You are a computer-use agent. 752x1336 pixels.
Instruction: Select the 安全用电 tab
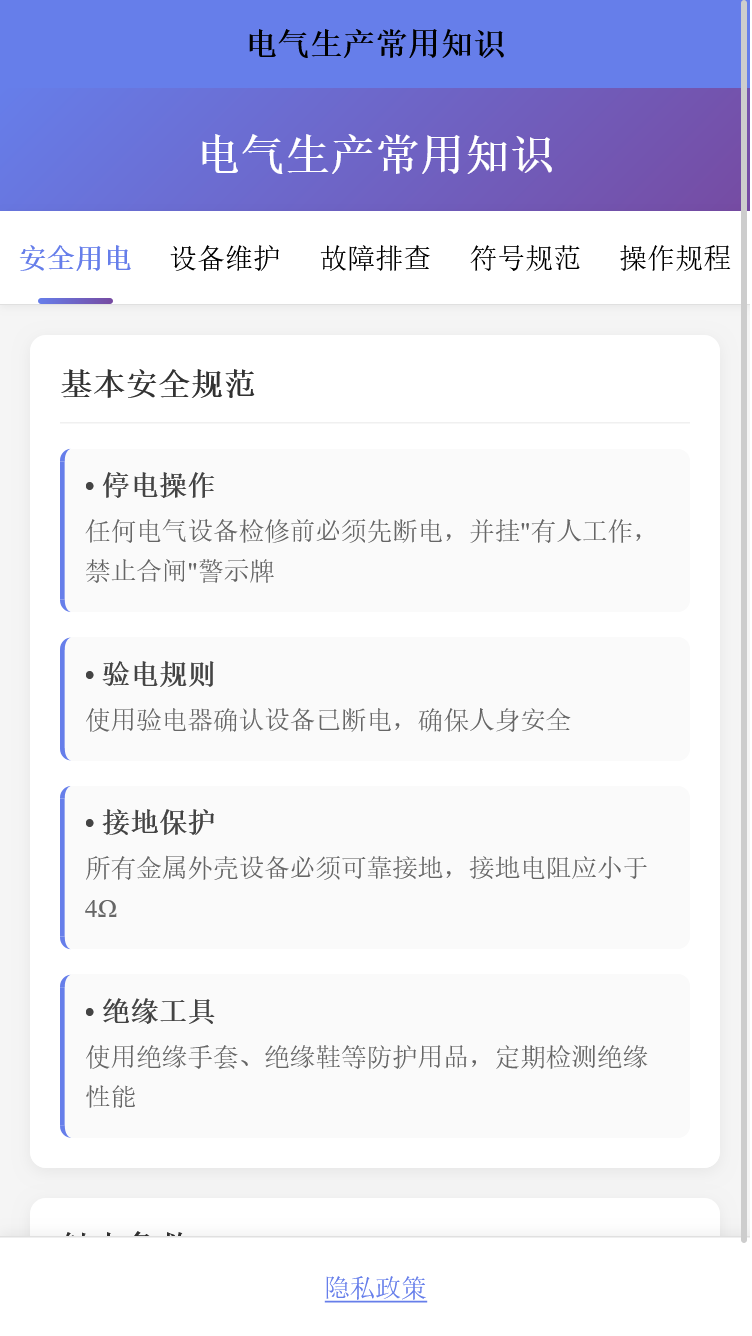coord(74,258)
